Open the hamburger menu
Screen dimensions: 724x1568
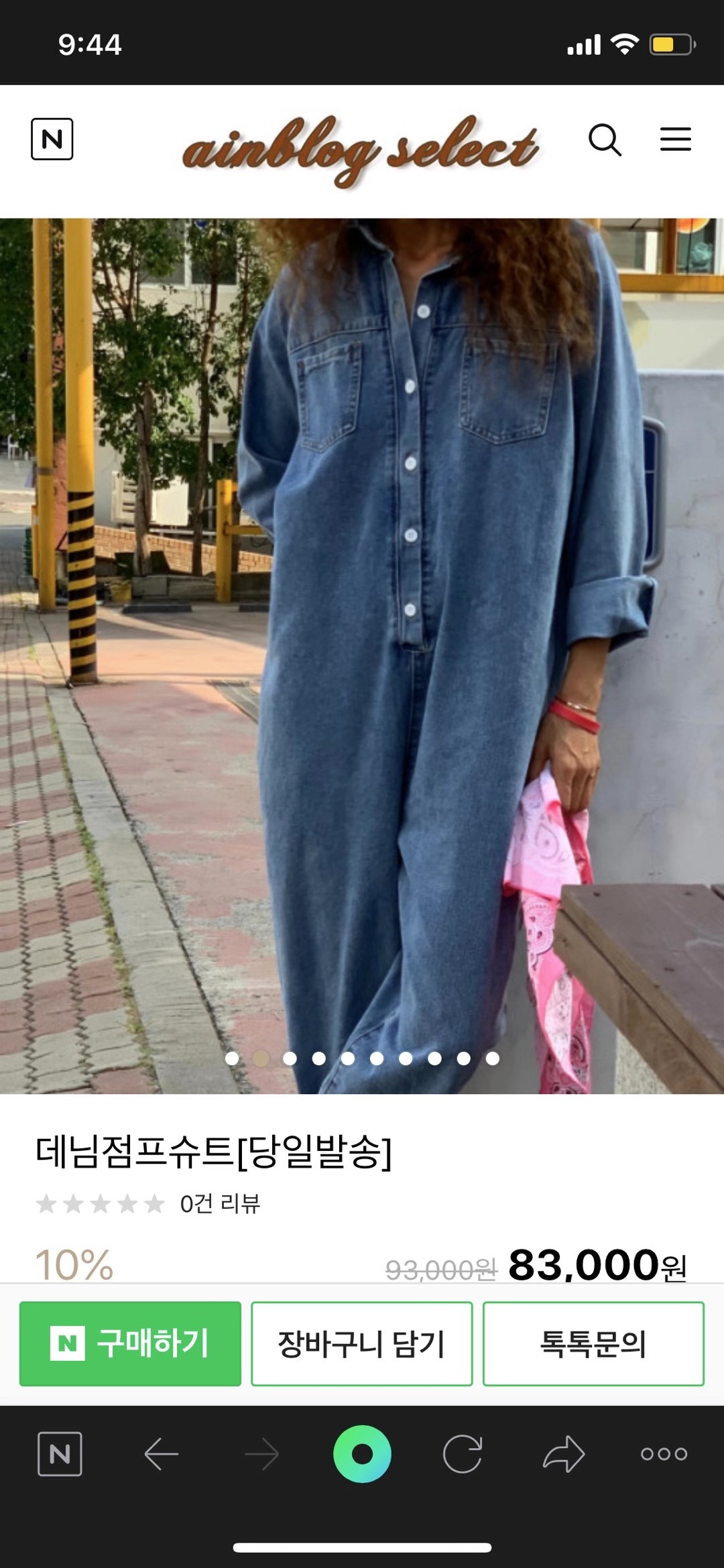(675, 139)
